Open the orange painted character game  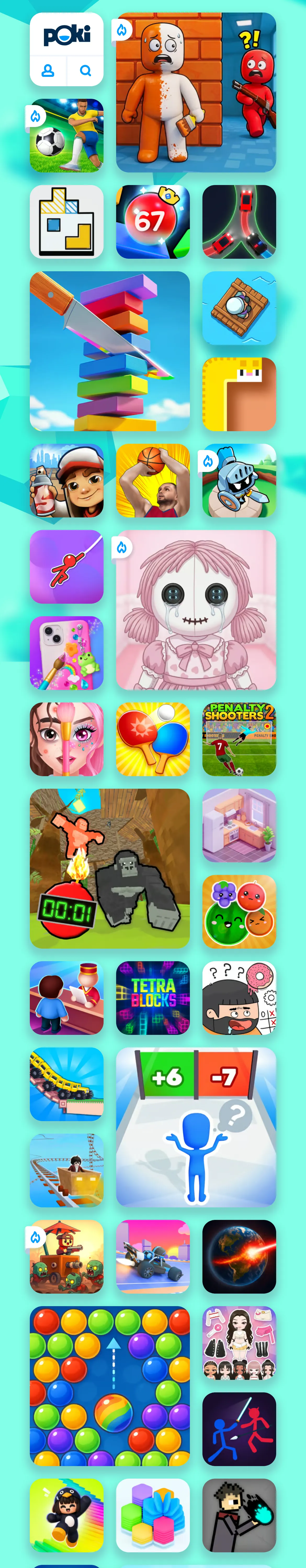click(x=196, y=92)
